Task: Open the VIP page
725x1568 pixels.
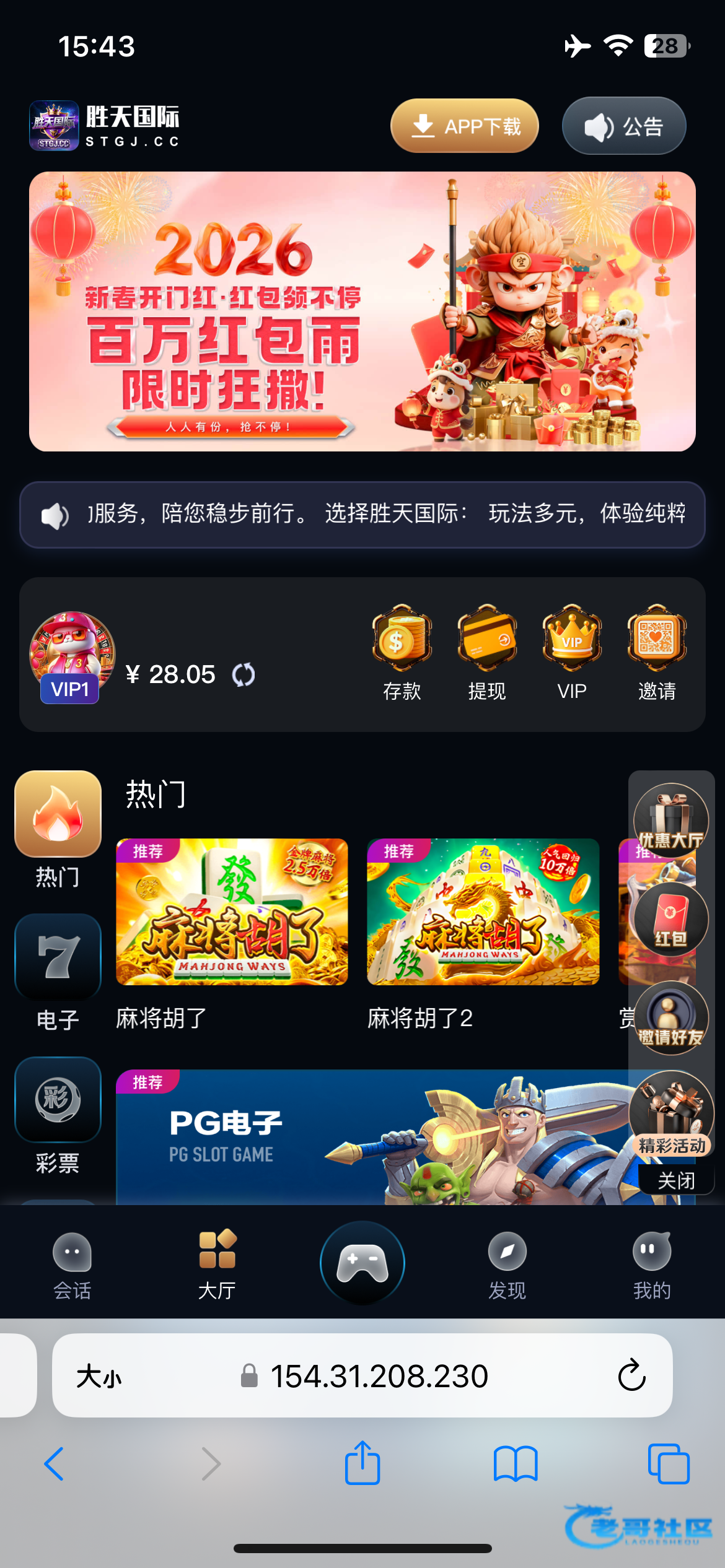Action: tap(571, 653)
